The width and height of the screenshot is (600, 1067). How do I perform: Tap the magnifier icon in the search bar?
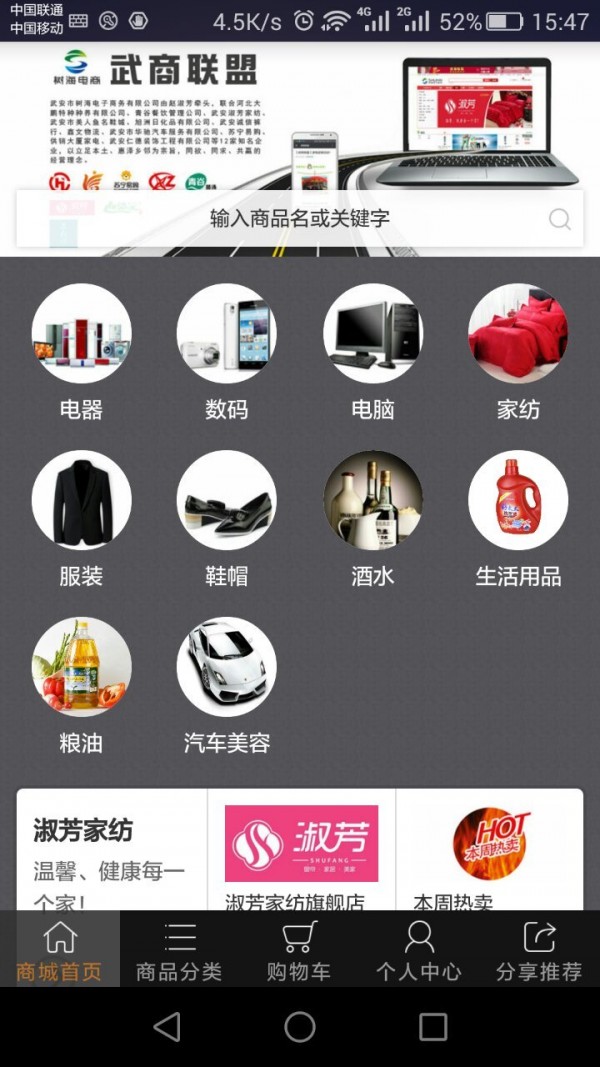point(560,219)
